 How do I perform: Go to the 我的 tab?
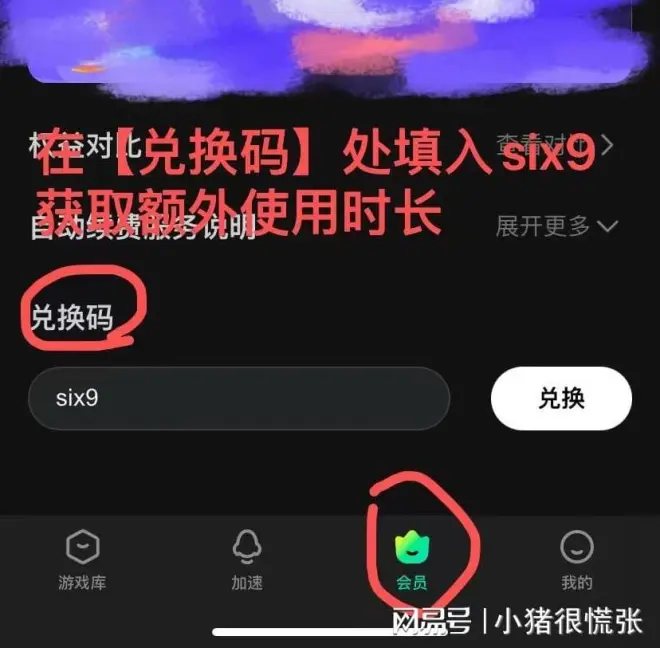pos(576,559)
